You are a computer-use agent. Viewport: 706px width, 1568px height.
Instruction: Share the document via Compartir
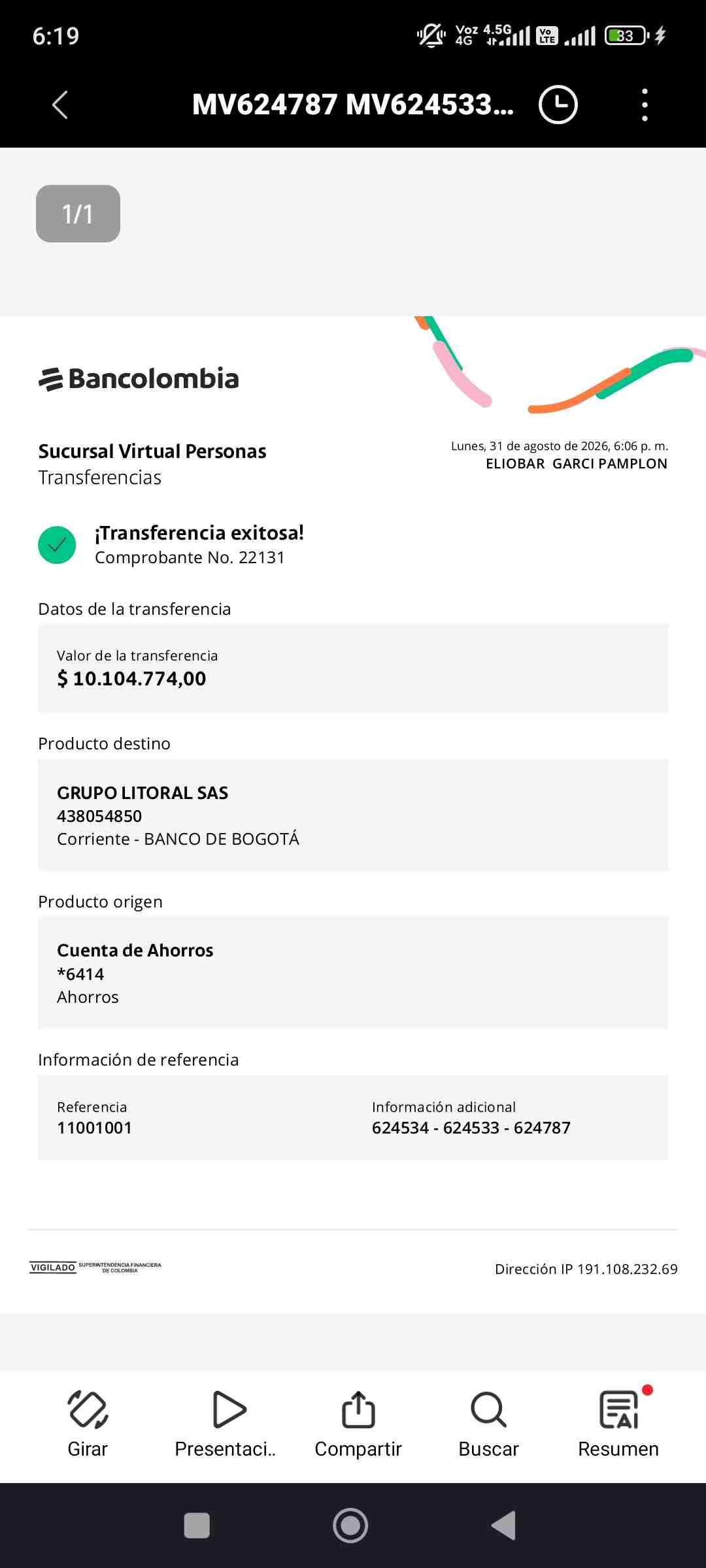[x=358, y=1424]
